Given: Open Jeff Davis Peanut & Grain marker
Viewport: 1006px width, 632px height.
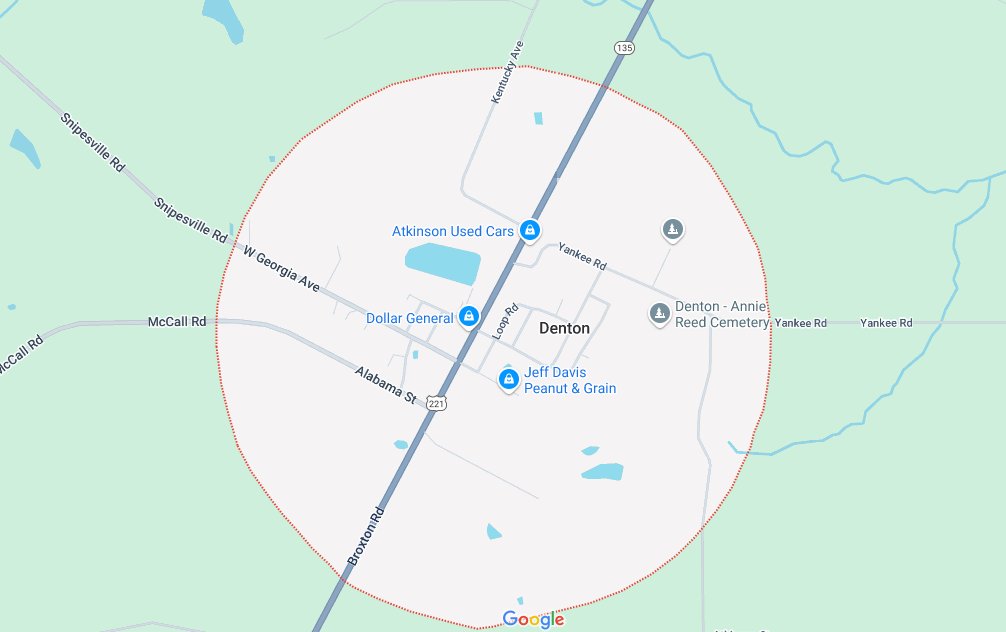Looking at the screenshot, I should point(508,379).
